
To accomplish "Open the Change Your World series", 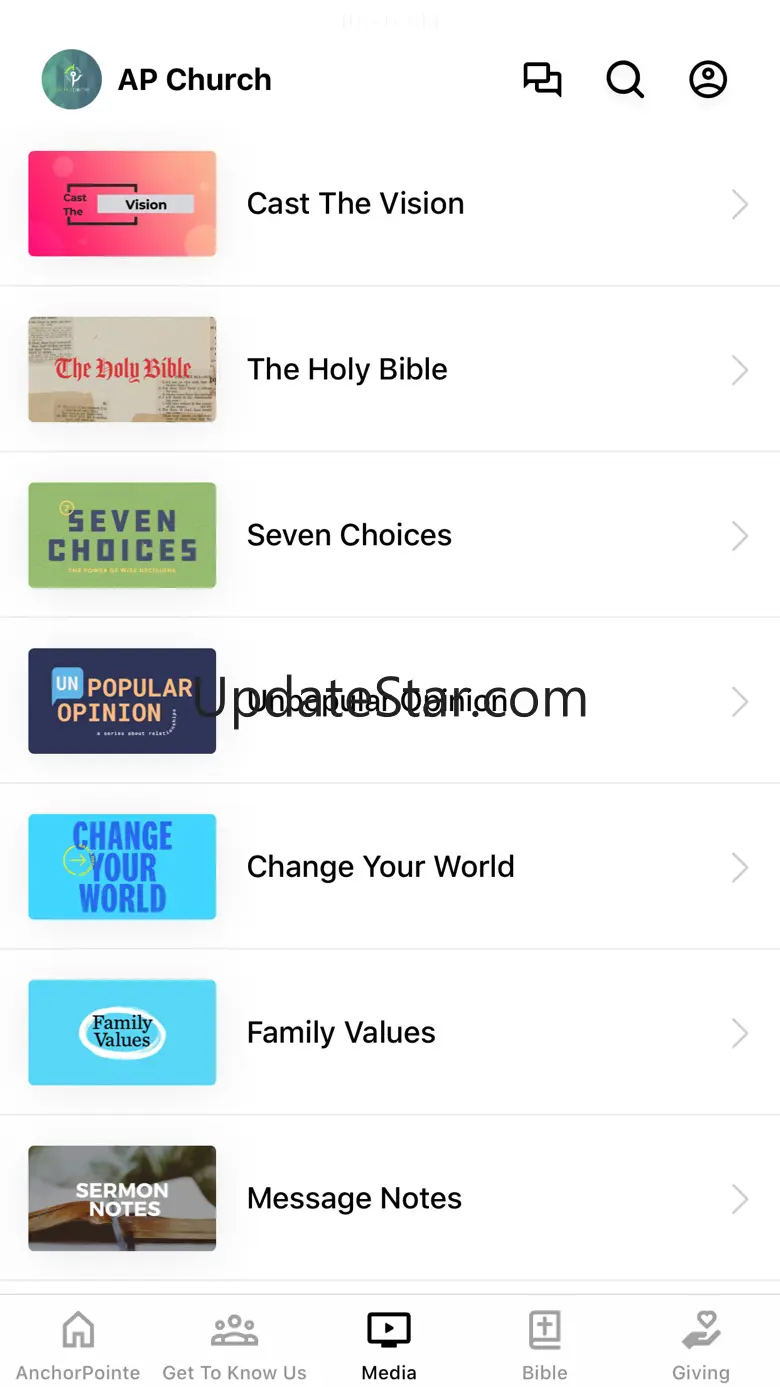I will coord(390,867).
